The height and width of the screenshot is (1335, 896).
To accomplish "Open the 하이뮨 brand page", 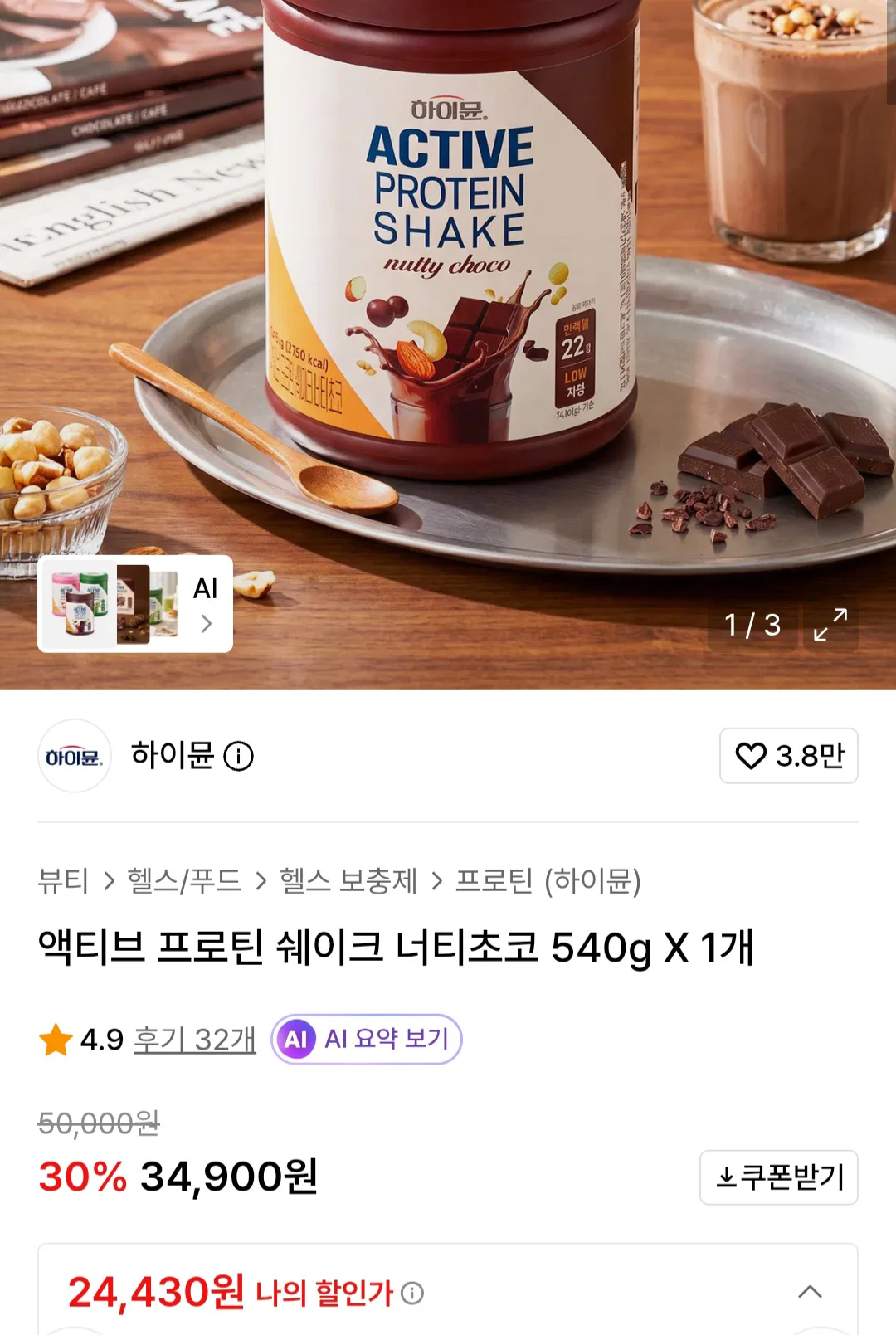I will tap(173, 756).
